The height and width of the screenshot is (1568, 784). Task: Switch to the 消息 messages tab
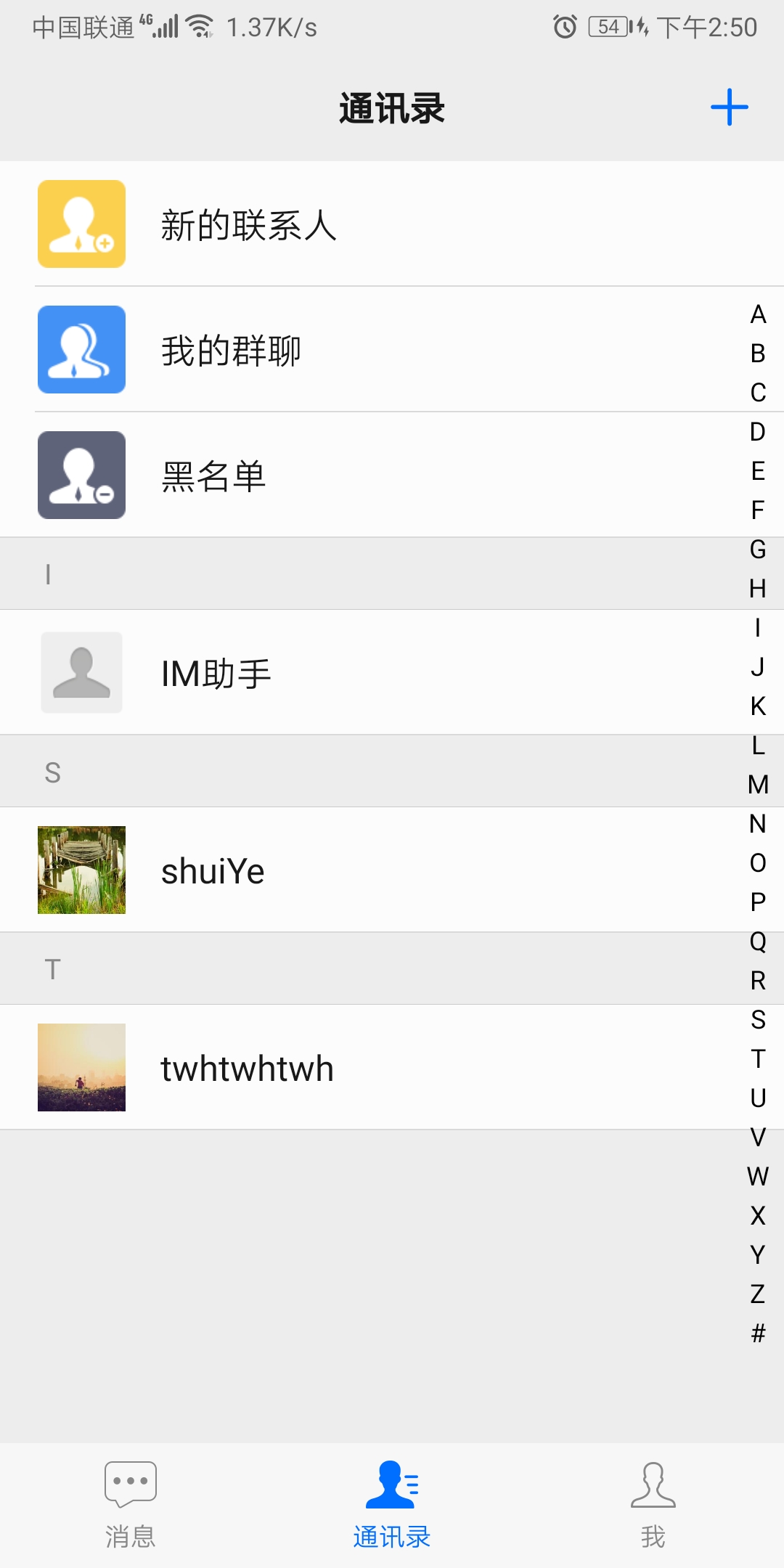point(131,1506)
